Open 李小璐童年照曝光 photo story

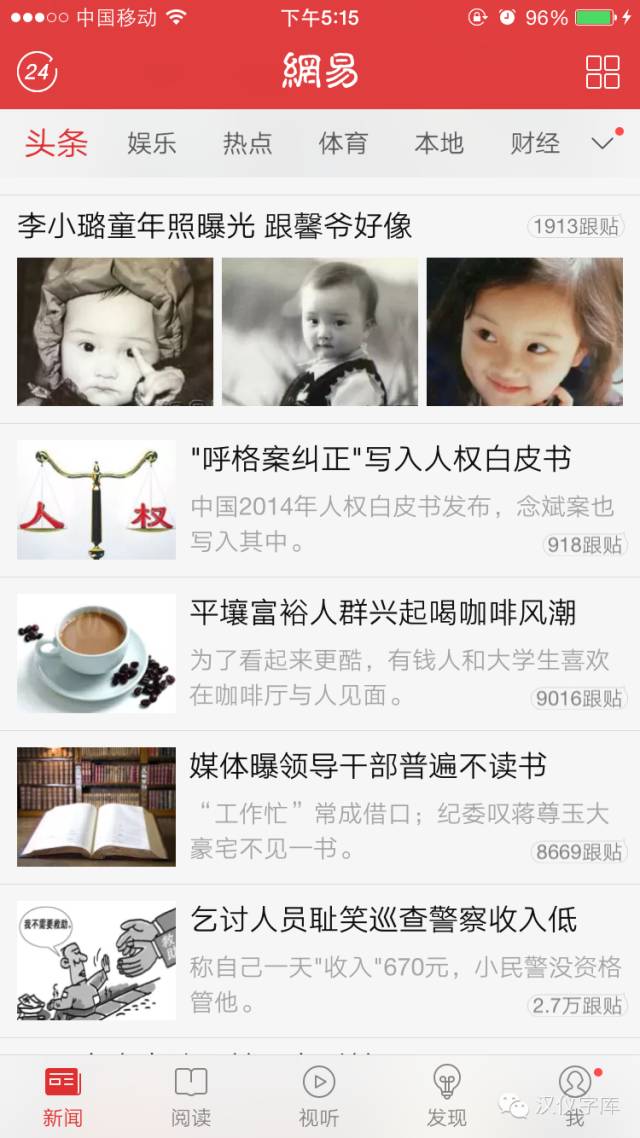pos(215,226)
